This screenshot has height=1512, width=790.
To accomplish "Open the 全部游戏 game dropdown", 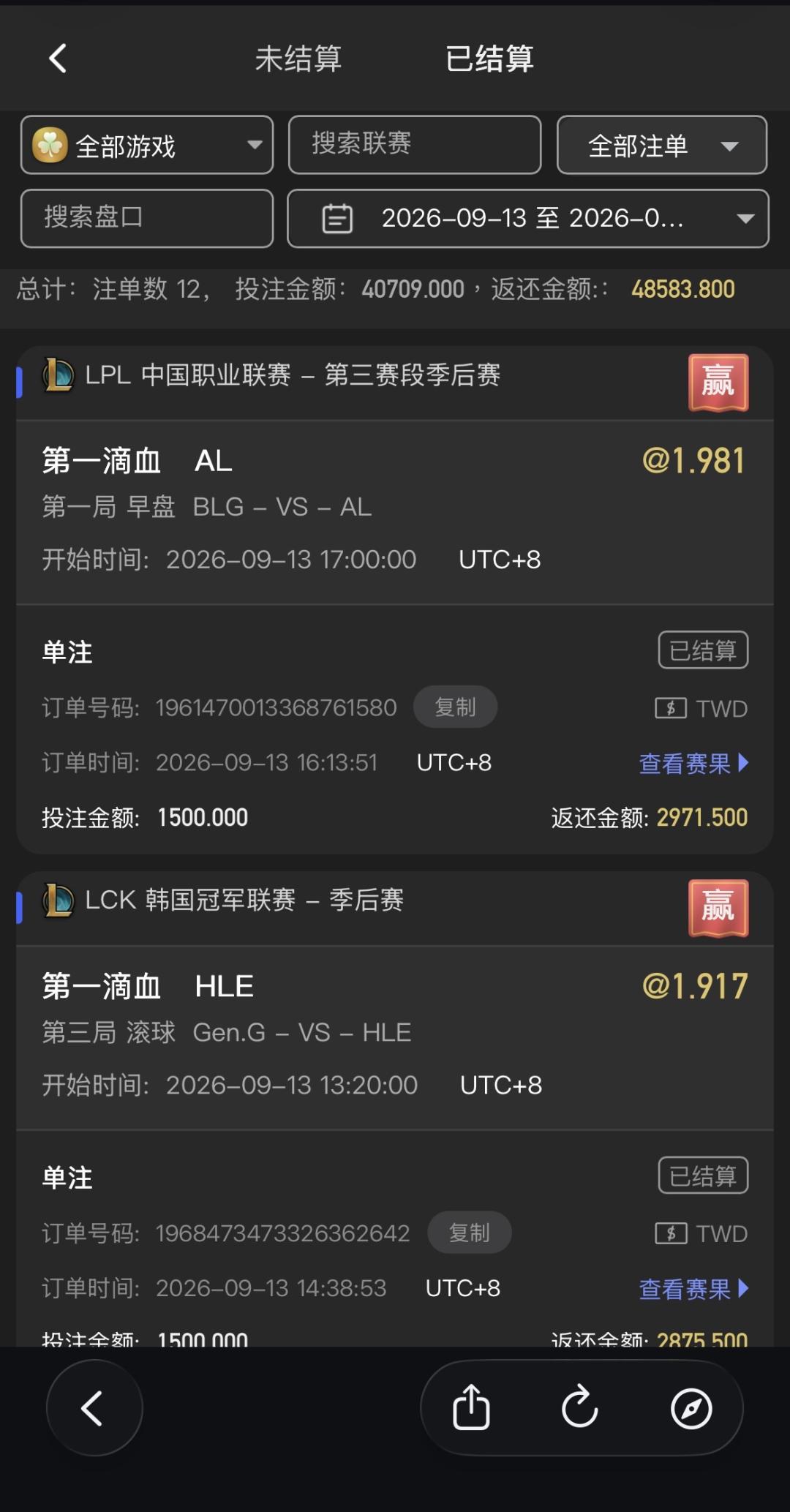I will [147, 145].
